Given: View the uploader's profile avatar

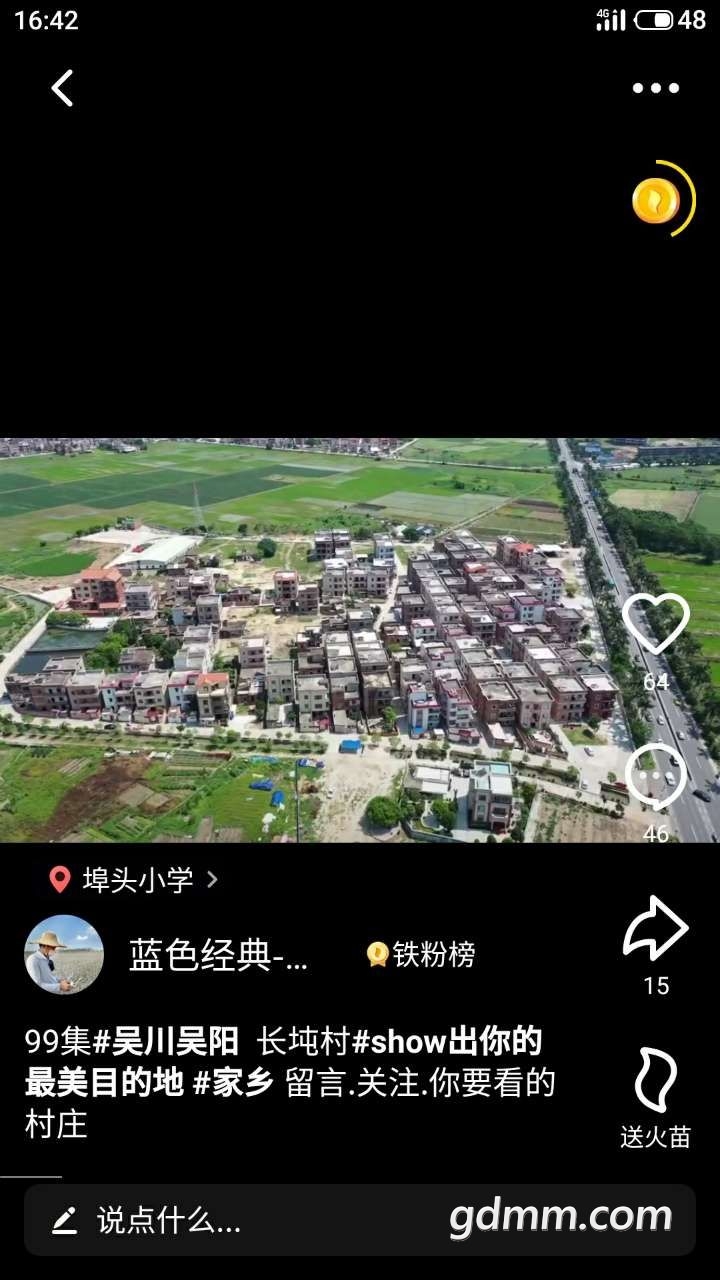Looking at the screenshot, I should tap(64, 955).
